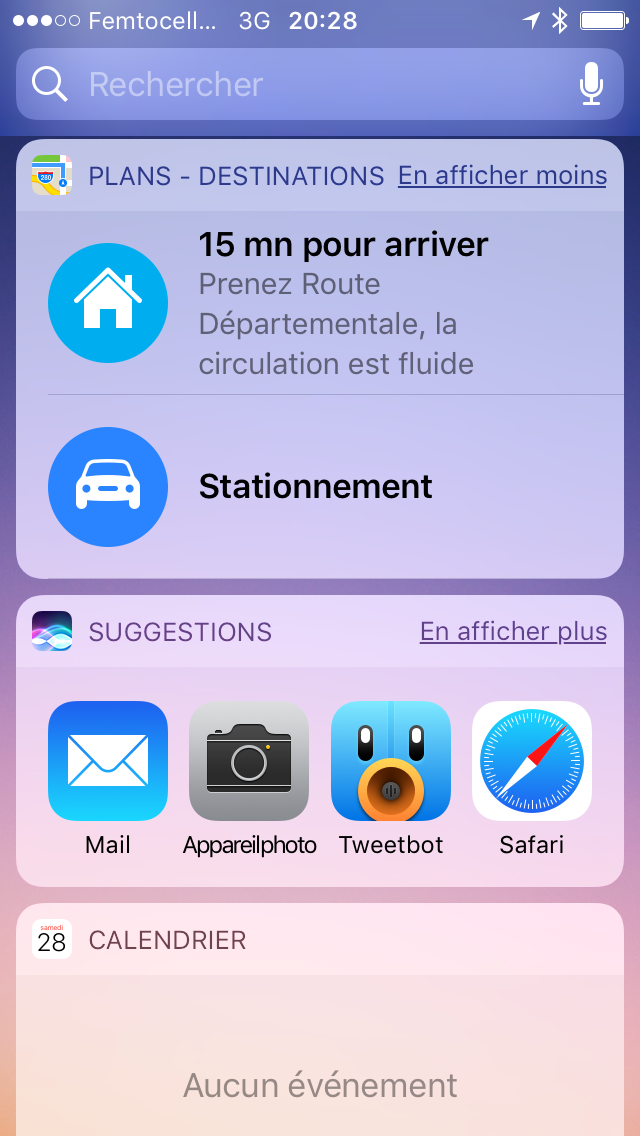This screenshot has width=640, height=1136.
Task: Open the Stationnement parked car row
Action: coord(320,486)
